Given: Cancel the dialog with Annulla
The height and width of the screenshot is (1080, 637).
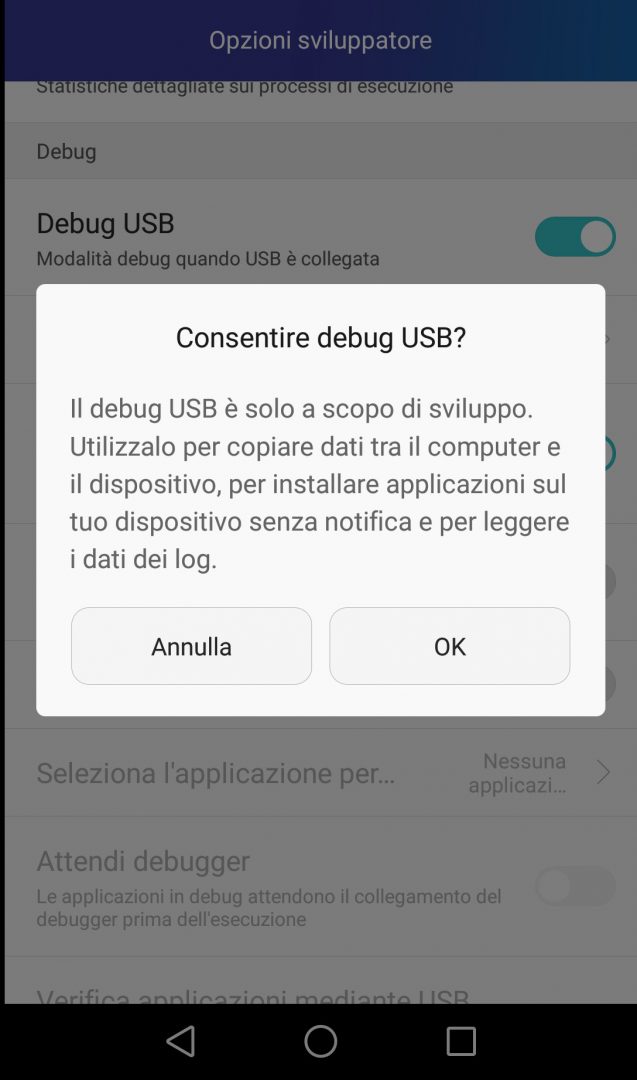Looking at the screenshot, I should (x=191, y=646).
